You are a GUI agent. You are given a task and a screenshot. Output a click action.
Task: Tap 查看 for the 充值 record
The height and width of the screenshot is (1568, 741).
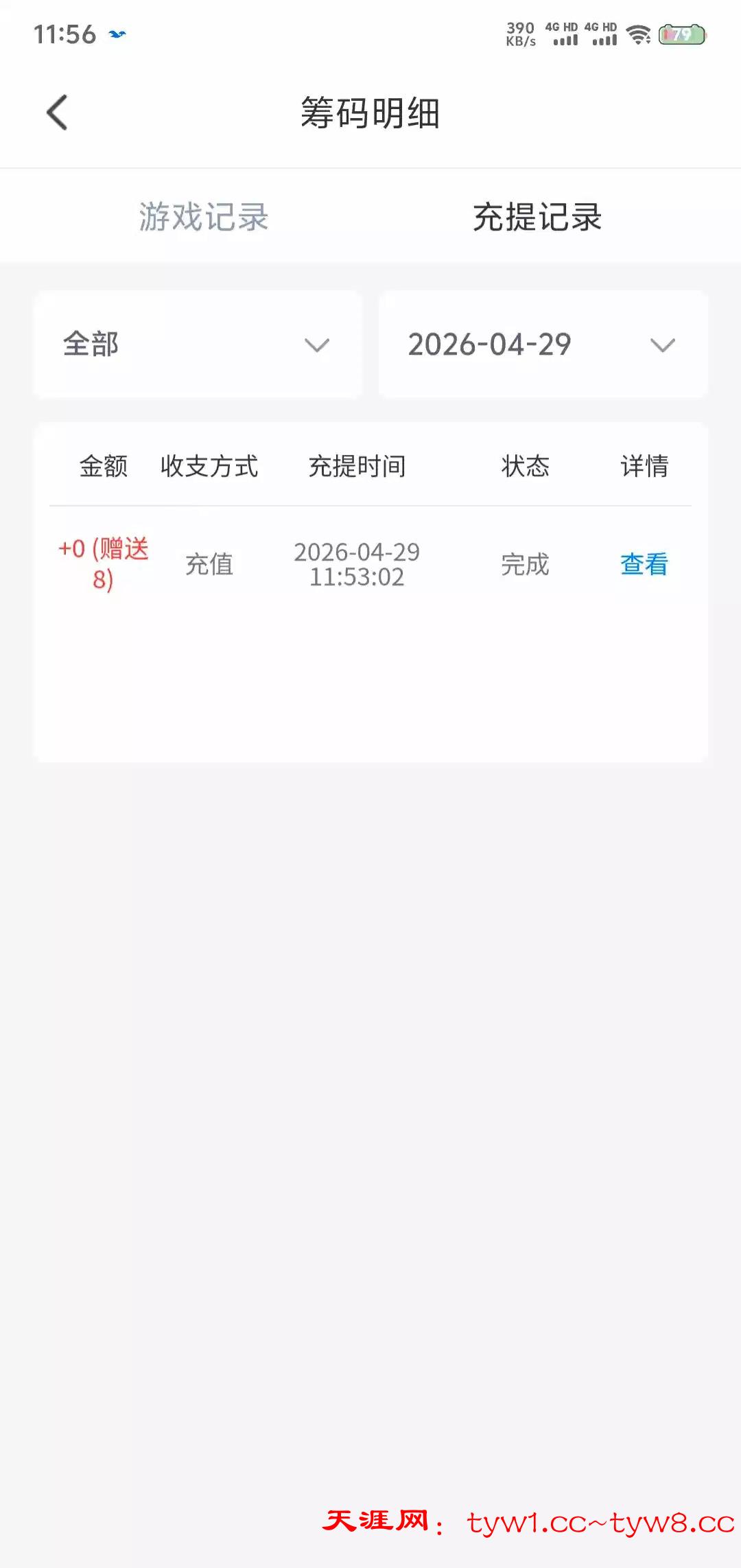click(x=644, y=564)
